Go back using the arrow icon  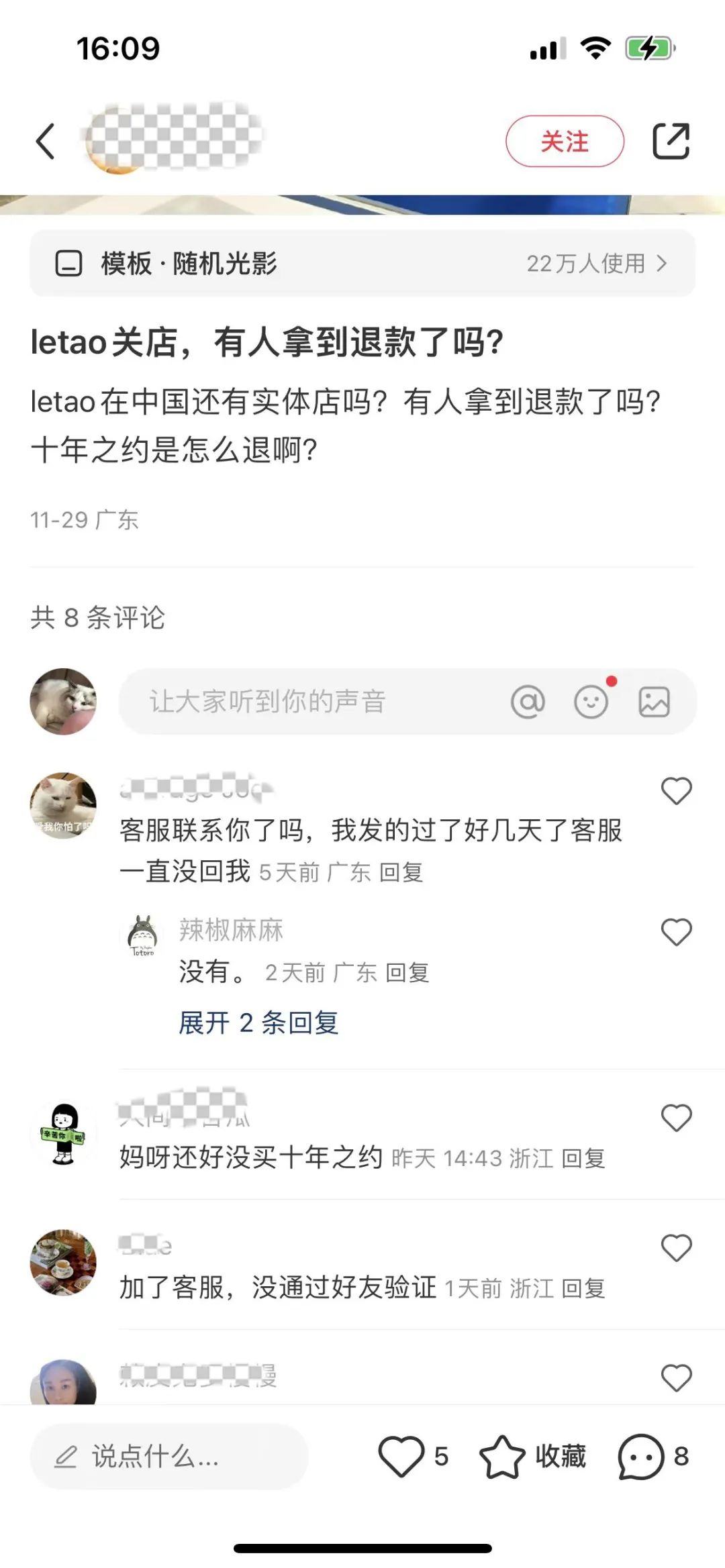click(x=45, y=141)
